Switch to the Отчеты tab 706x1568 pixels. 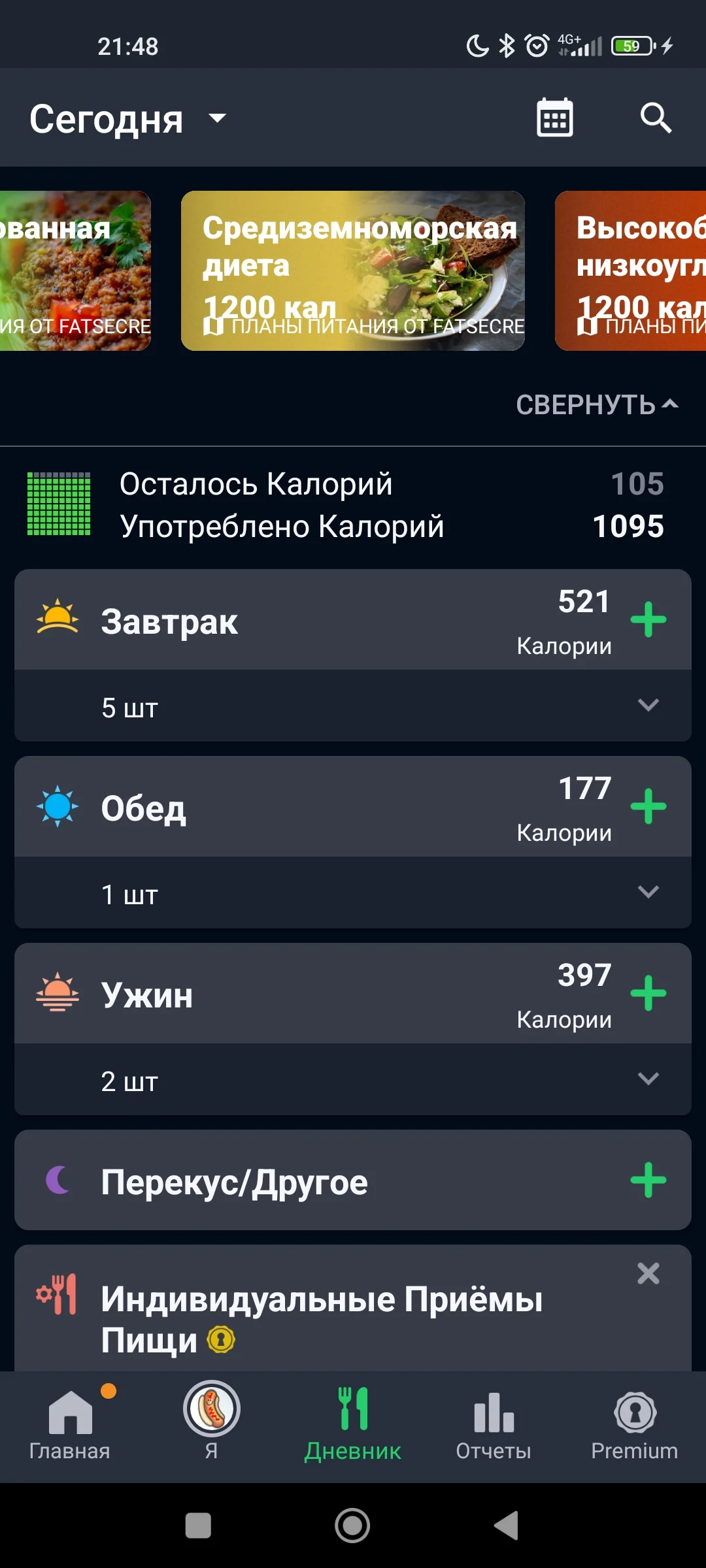pos(494,1423)
